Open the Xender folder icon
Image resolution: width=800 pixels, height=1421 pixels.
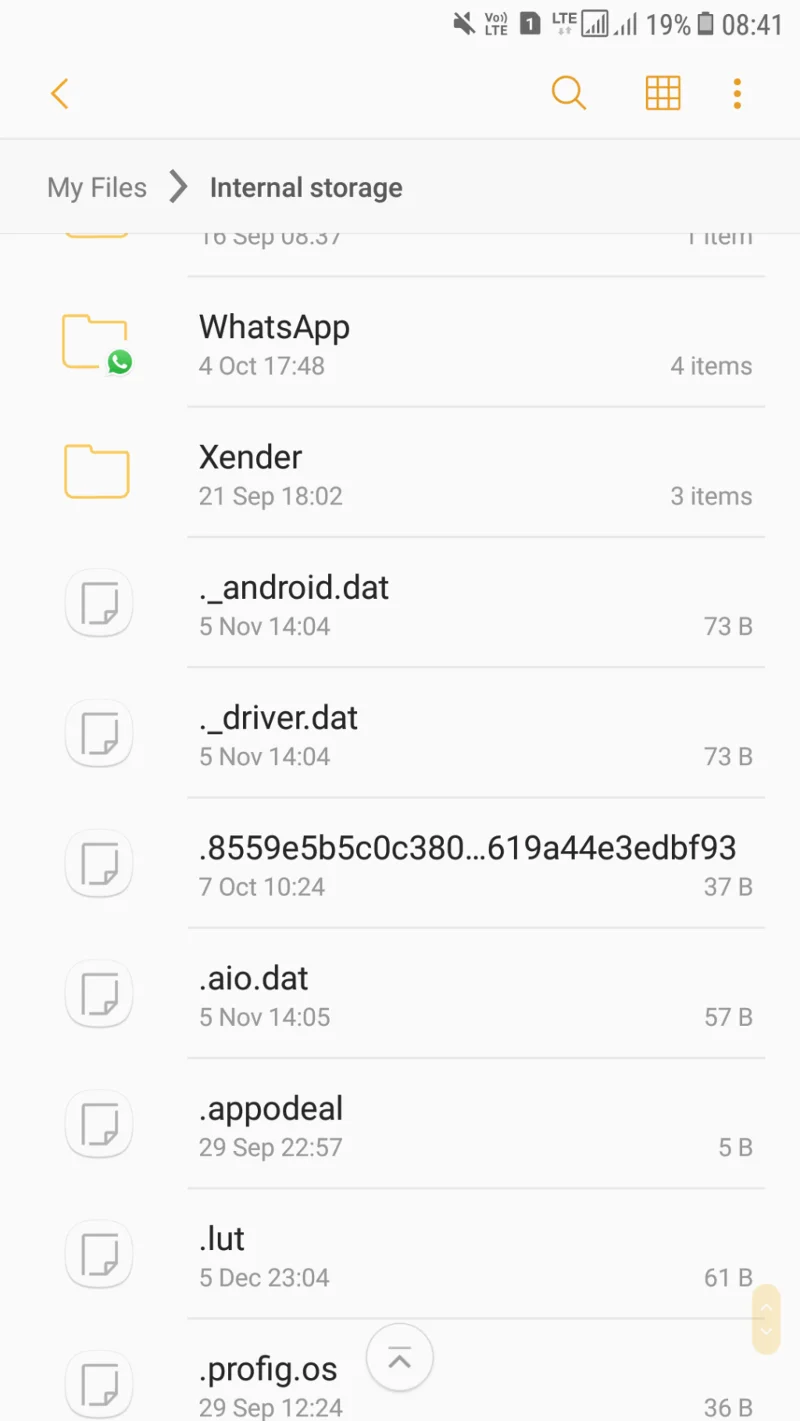tap(98, 471)
